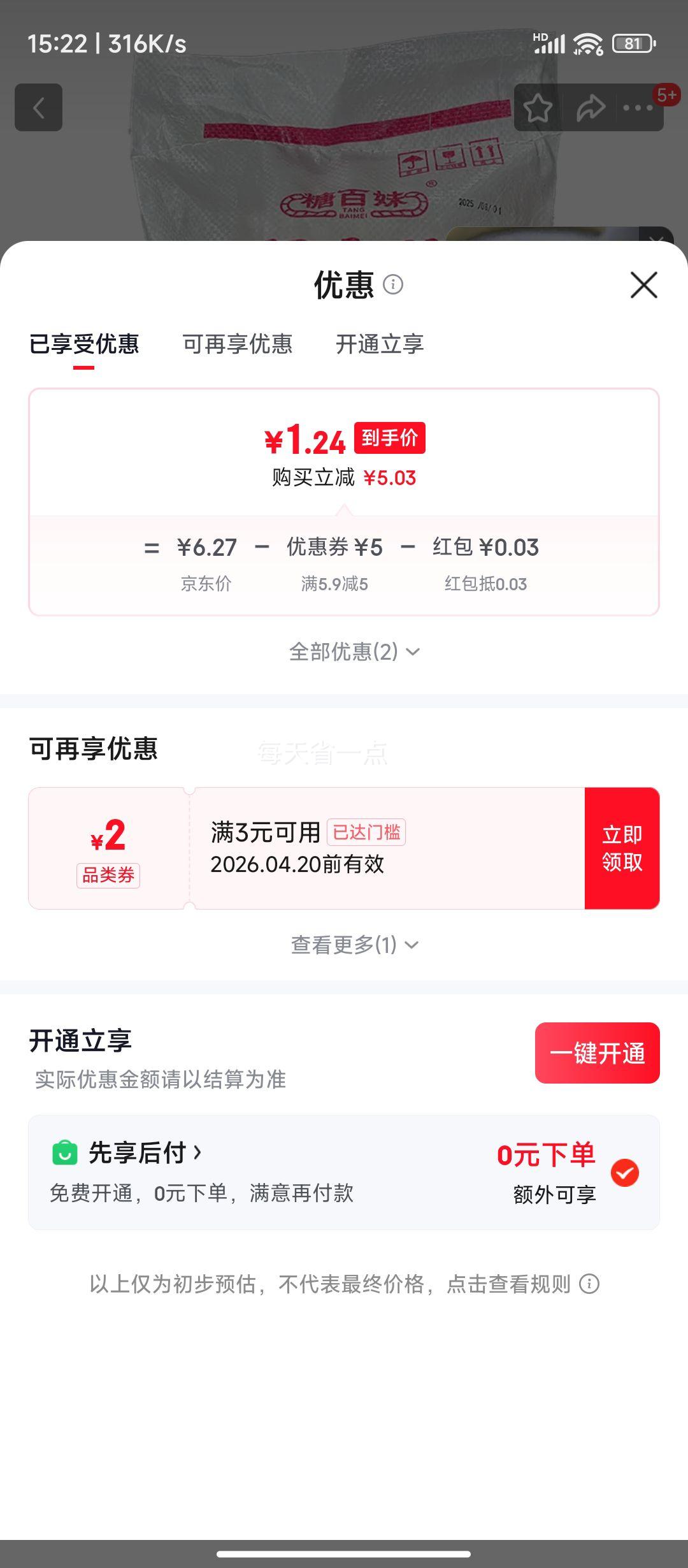Select the 已享受优惠 tab
Viewport: 688px width, 1568px height.
tap(84, 344)
